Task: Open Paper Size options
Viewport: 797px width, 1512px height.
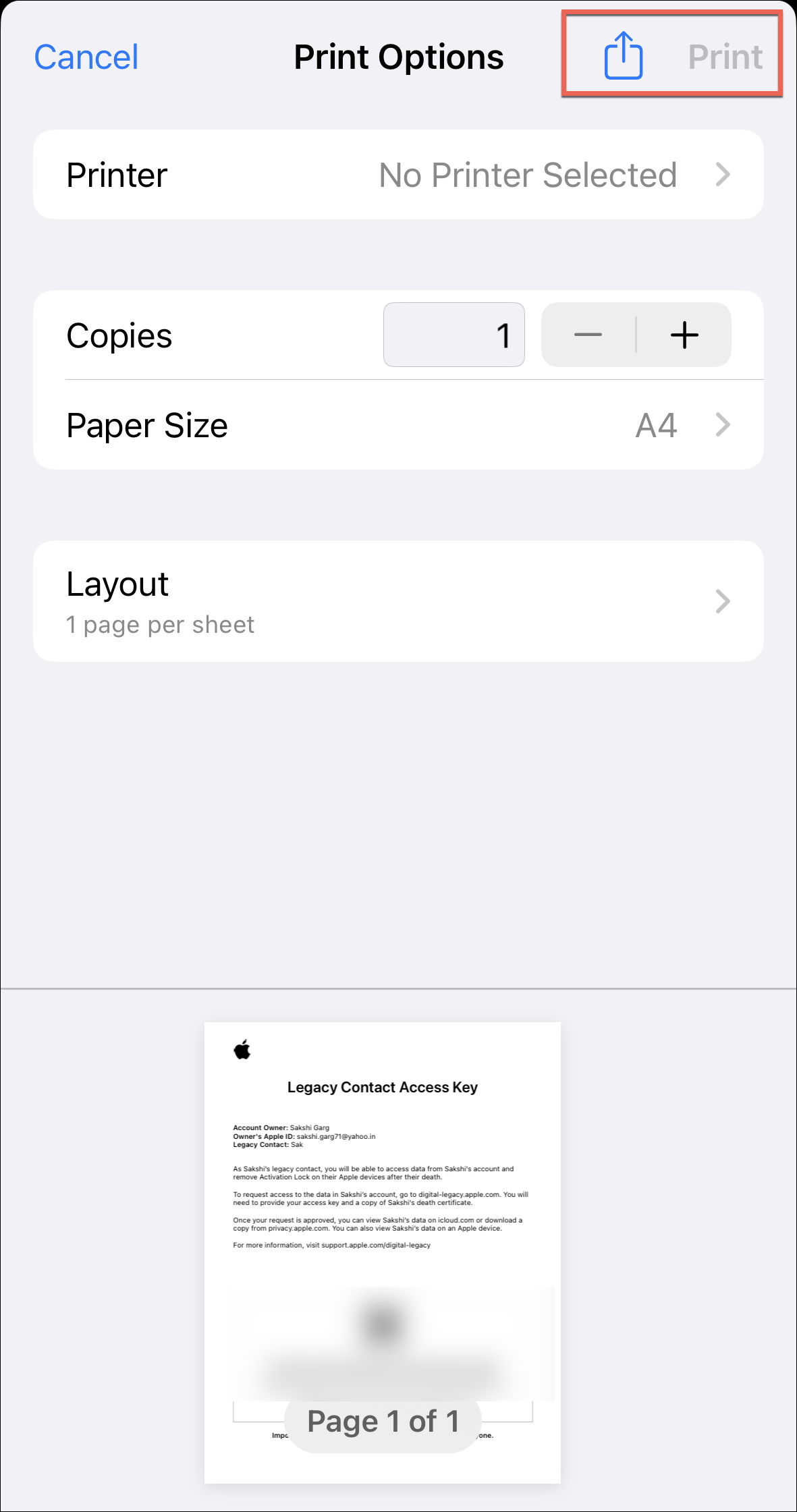Action: tap(398, 425)
